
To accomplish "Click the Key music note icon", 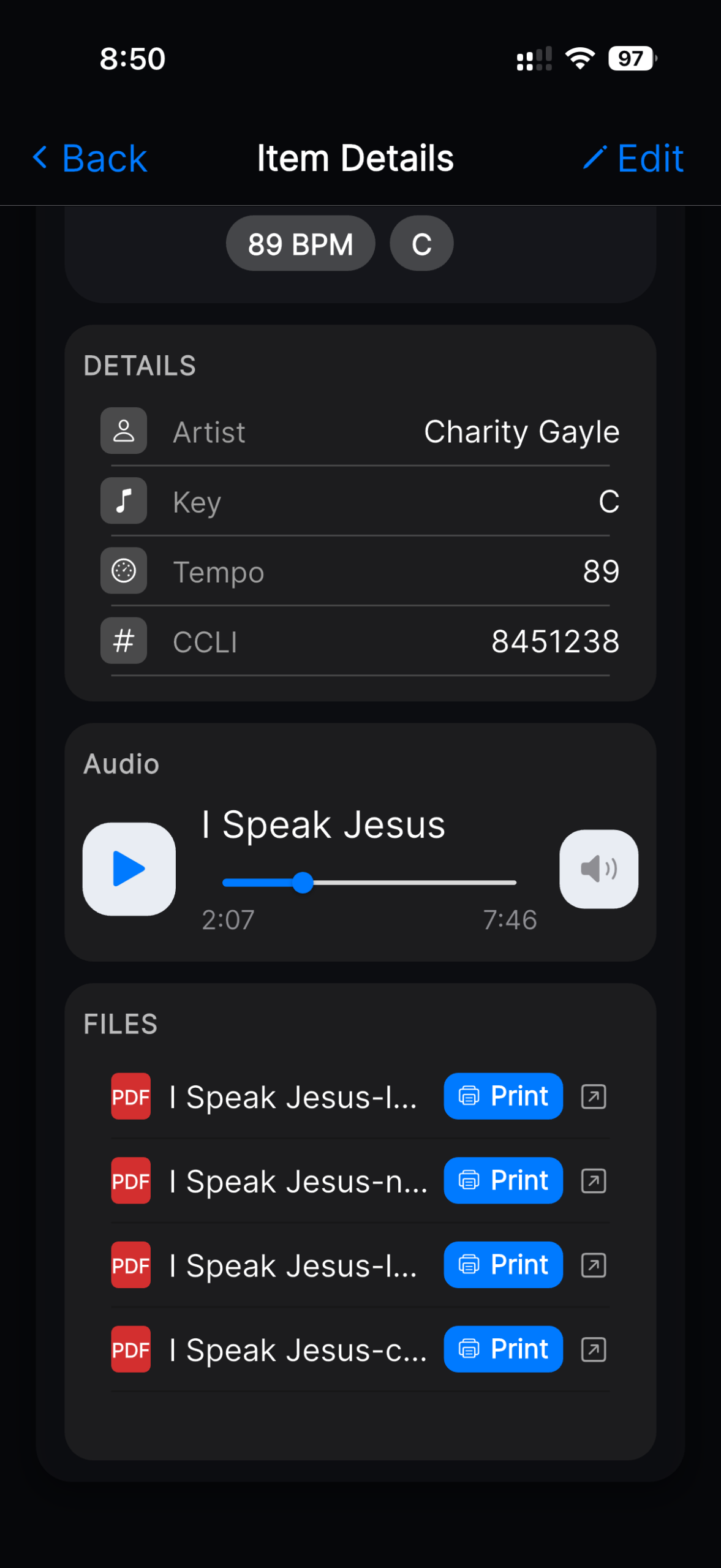I will [x=123, y=501].
